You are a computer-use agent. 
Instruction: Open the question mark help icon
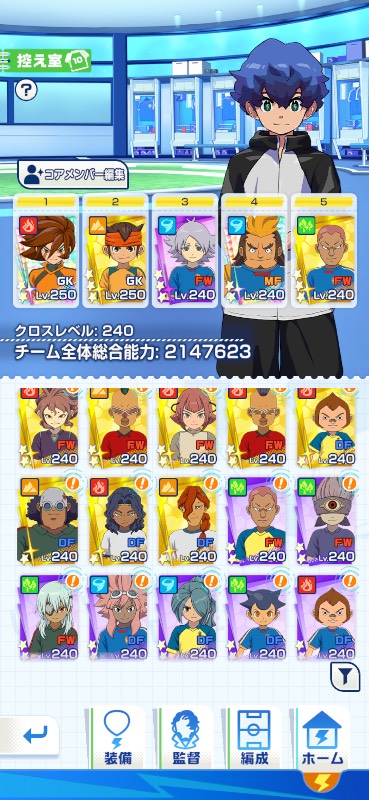point(26,91)
